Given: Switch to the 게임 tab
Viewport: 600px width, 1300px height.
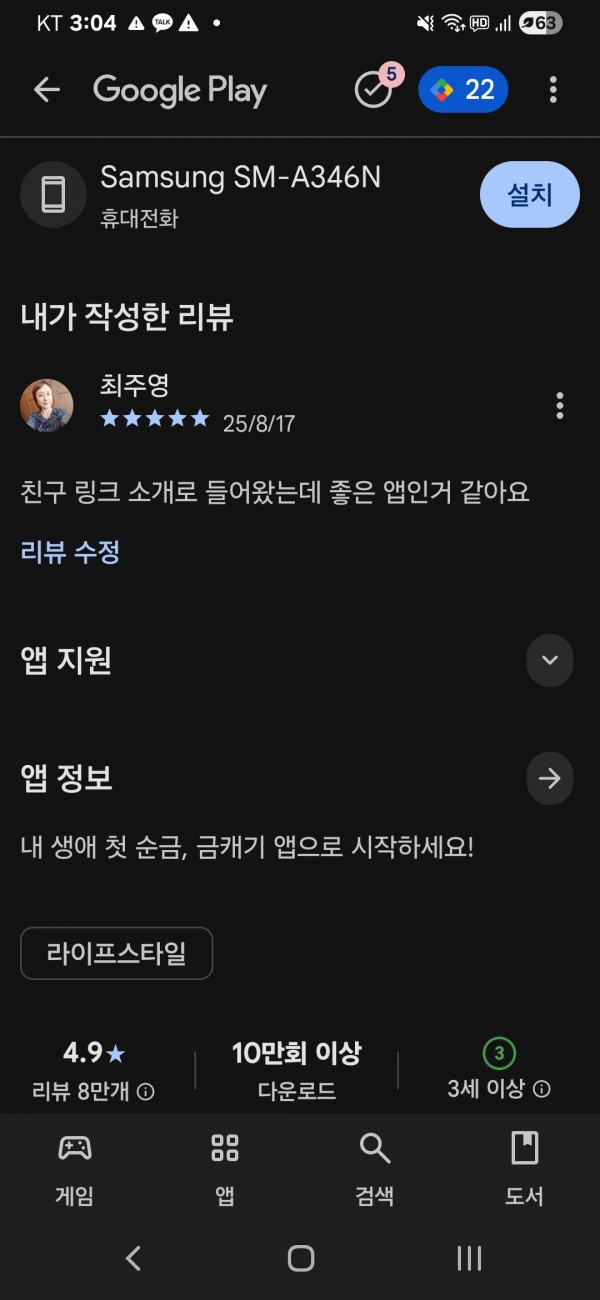Looking at the screenshot, I should pyautogui.click(x=74, y=1169).
